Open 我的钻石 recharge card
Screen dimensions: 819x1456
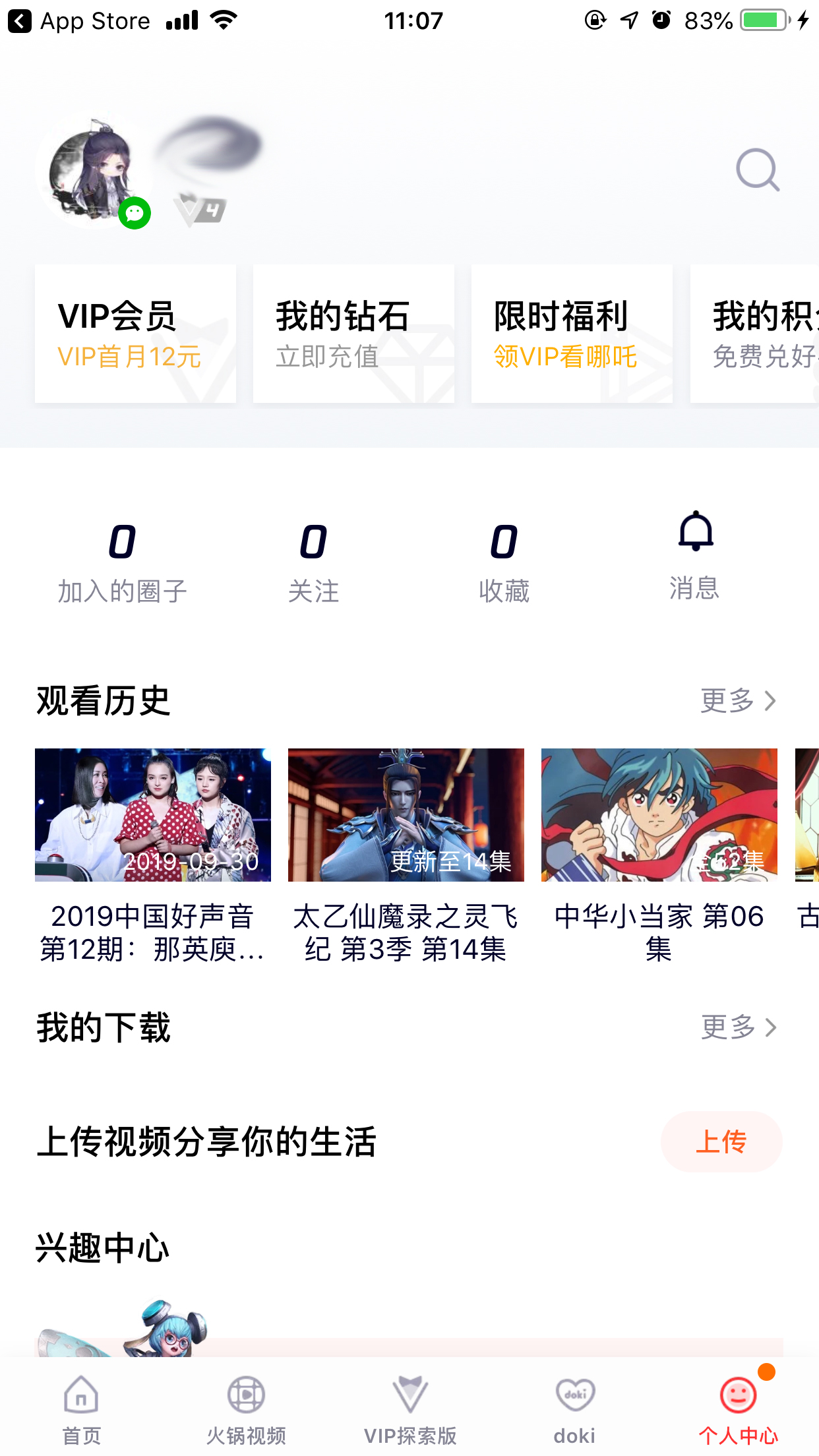[353, 334]
